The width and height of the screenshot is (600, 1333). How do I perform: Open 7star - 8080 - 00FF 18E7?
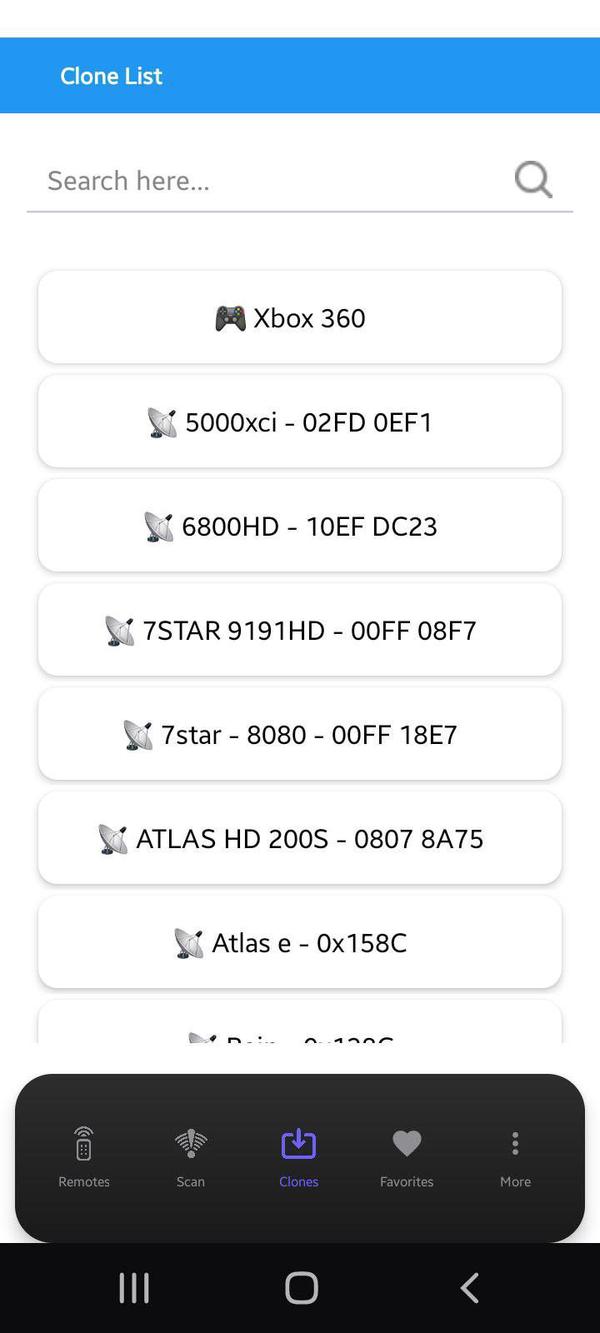(300, 734)
